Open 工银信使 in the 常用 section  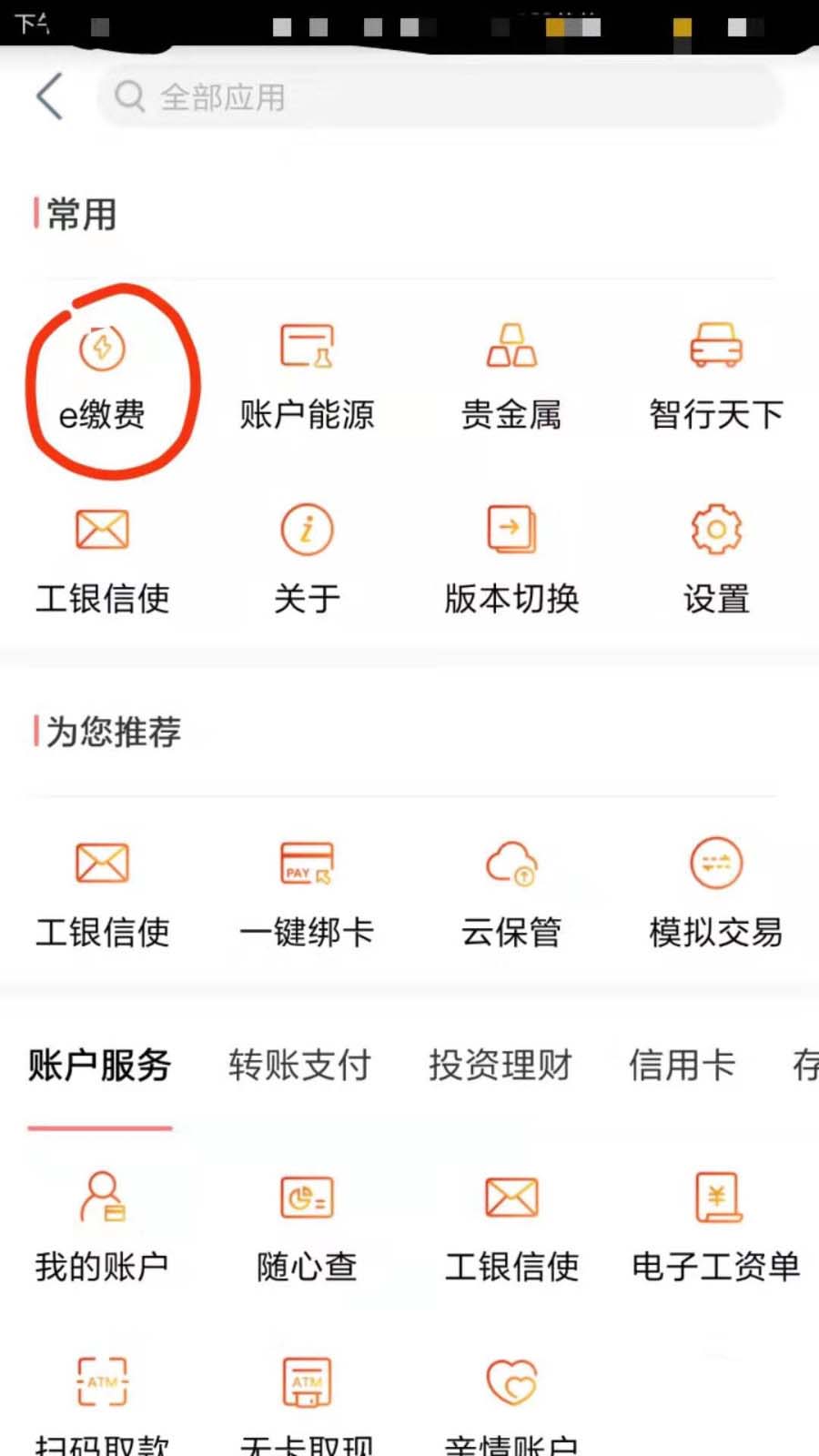point(102,560)
